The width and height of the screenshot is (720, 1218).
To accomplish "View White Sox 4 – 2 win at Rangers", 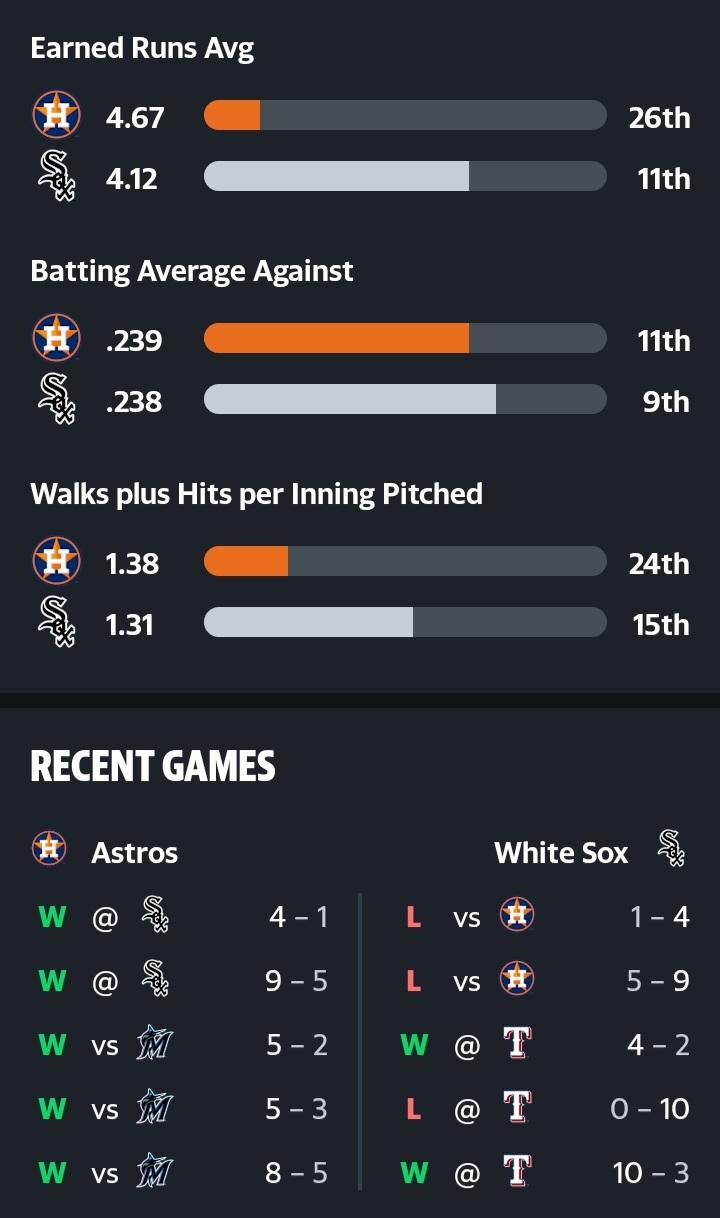I will 545,1044.
